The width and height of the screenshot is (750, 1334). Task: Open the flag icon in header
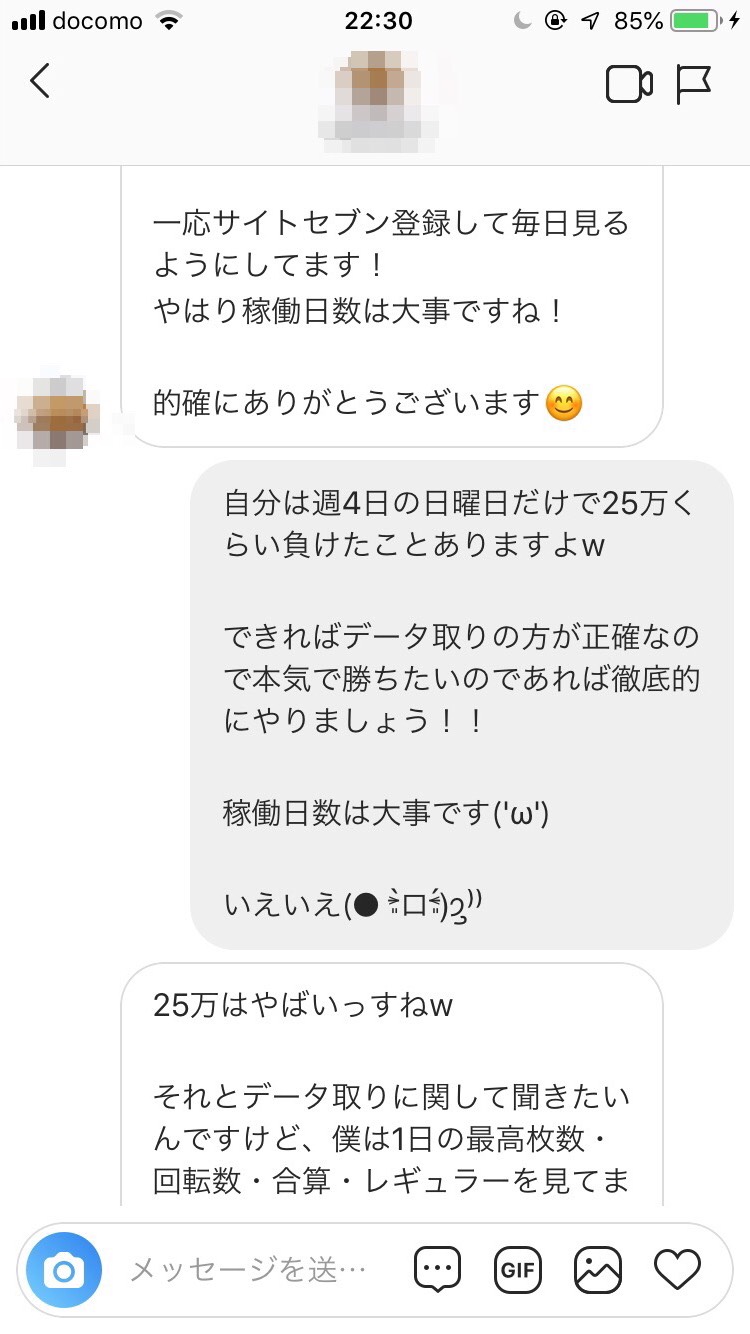[x=694, y=85]
